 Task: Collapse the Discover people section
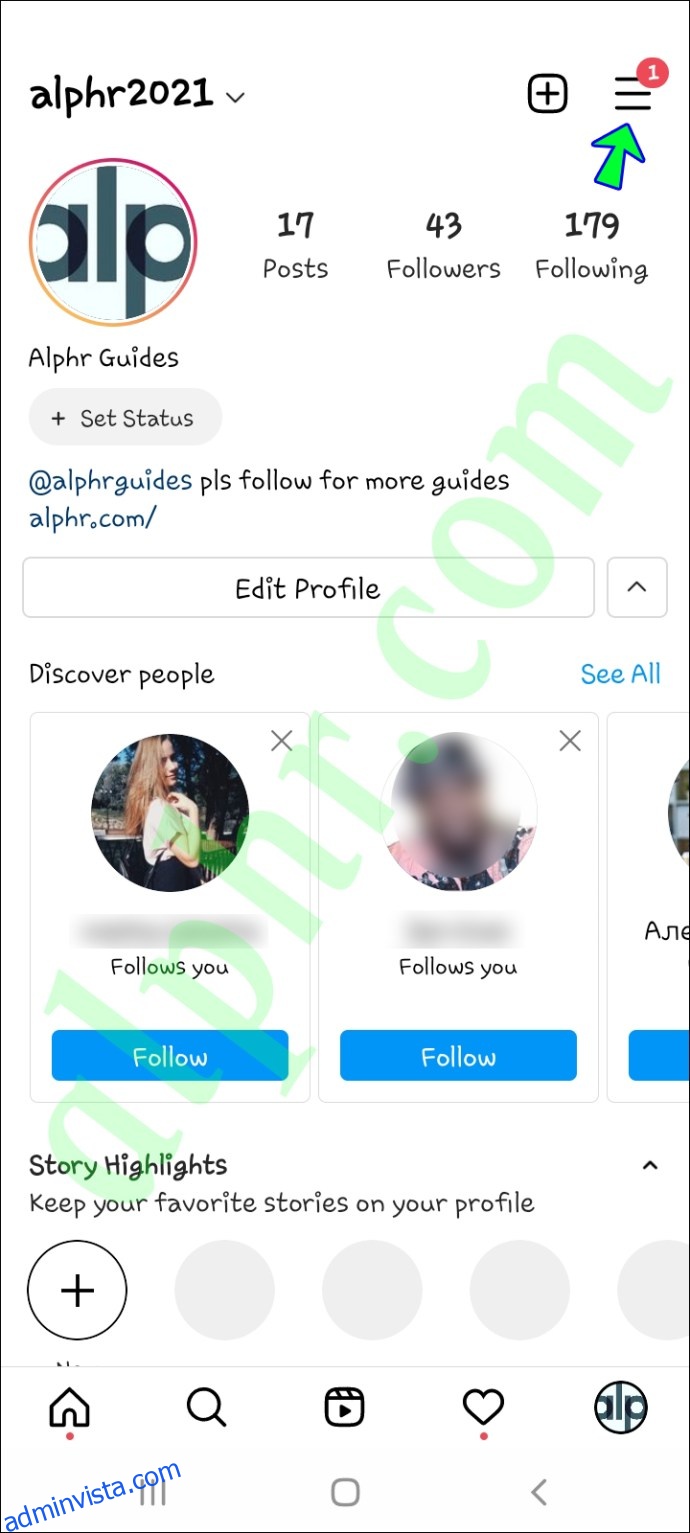pos(637,588)
